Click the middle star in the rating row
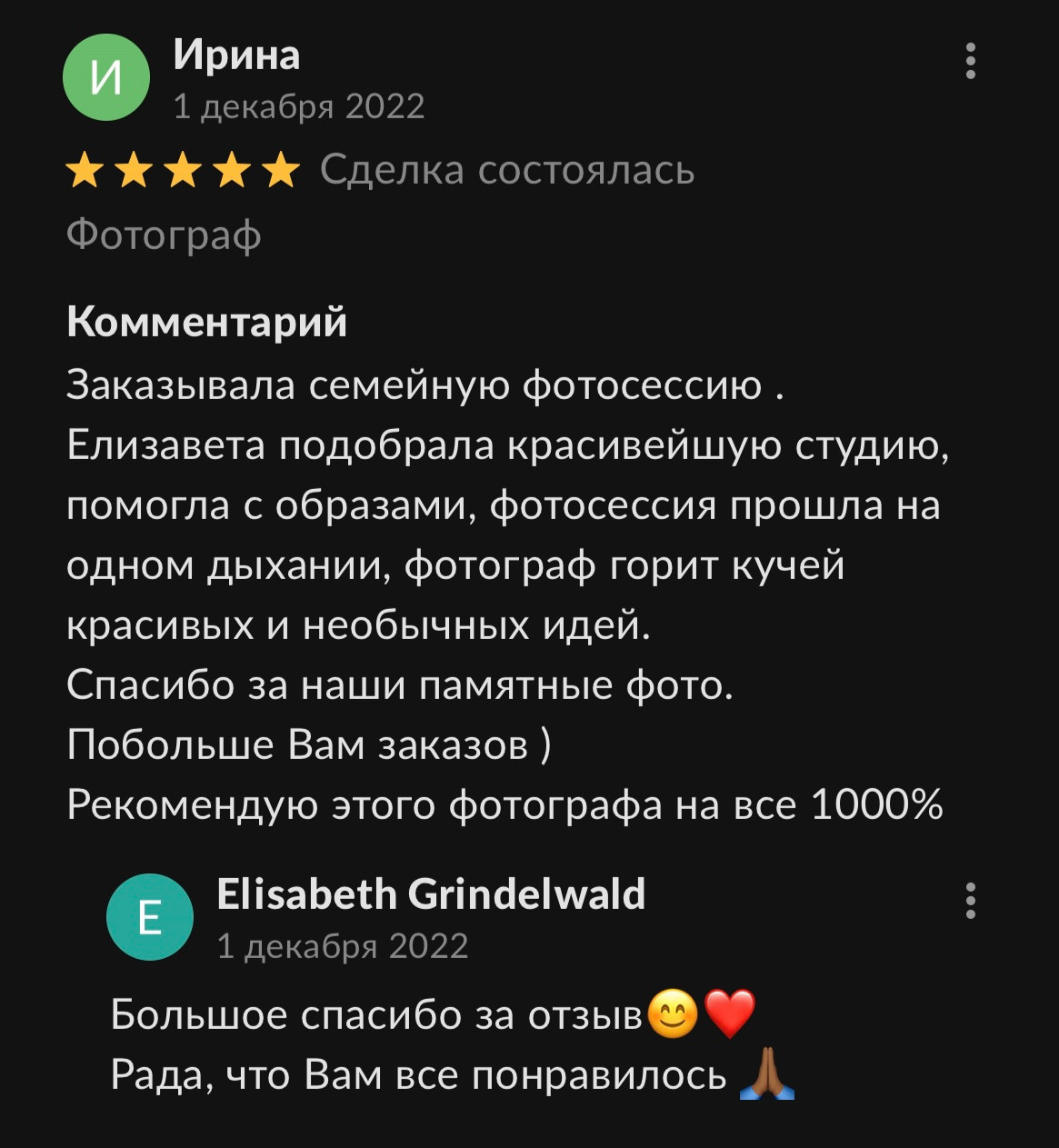Screen dimensions: 1059x1148 click(x=181, y=170)
